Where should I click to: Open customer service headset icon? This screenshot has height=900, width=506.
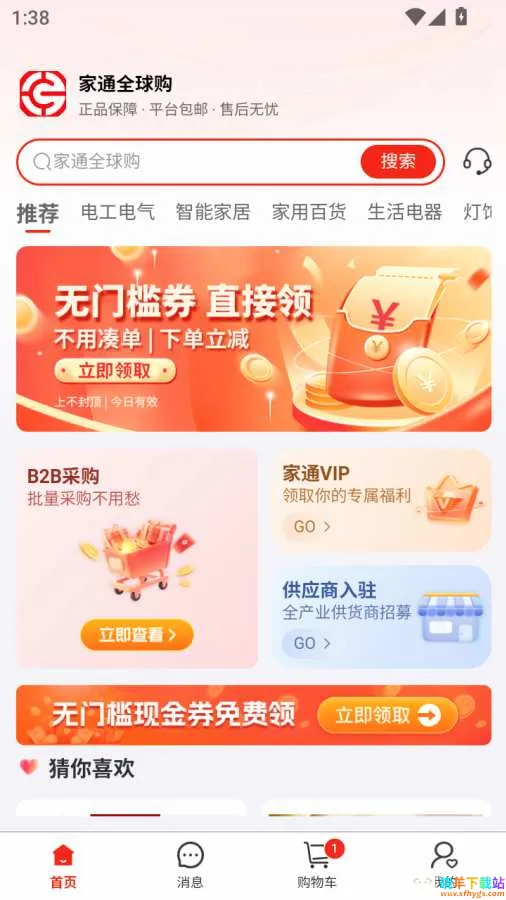(x=477, y=161)
